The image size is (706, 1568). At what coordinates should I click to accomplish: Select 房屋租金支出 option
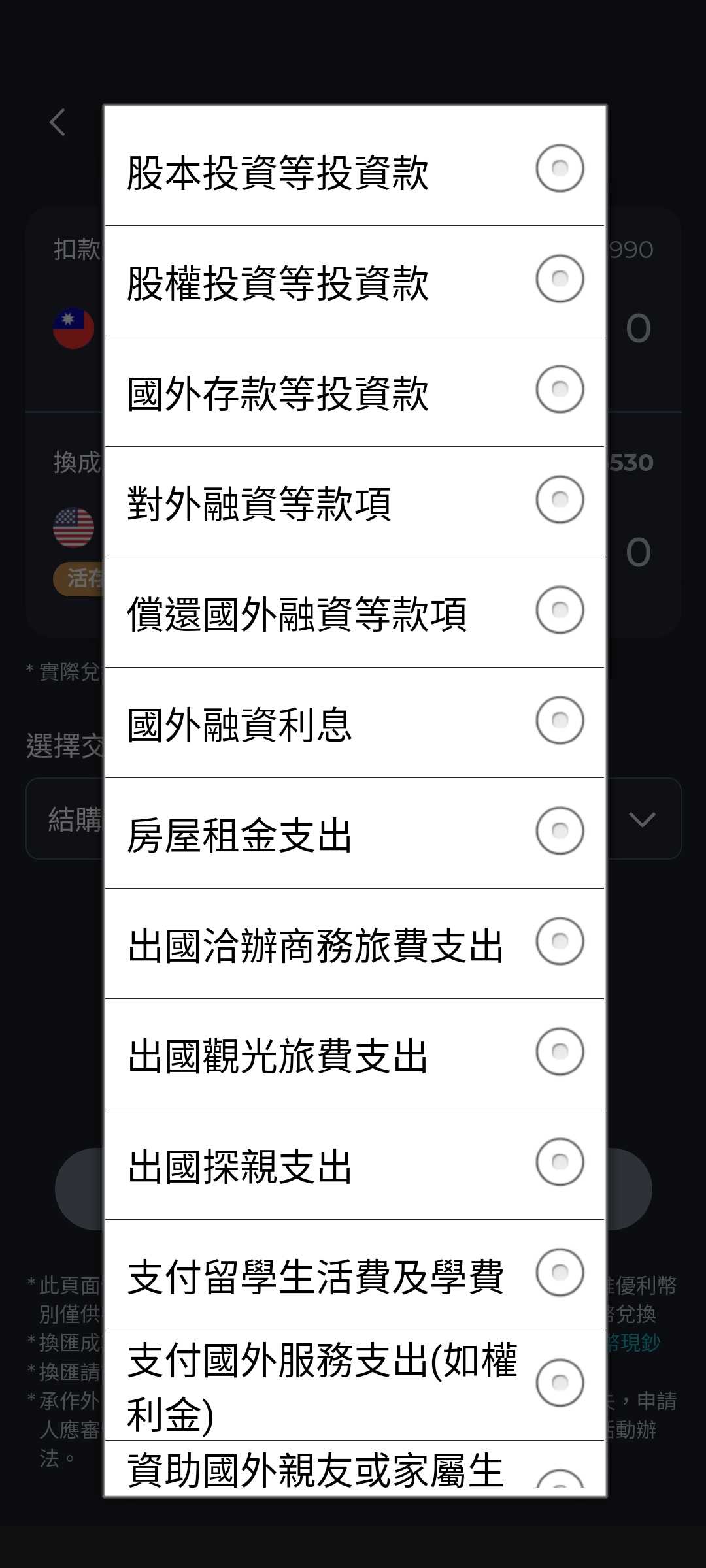(x=560, y=831)
